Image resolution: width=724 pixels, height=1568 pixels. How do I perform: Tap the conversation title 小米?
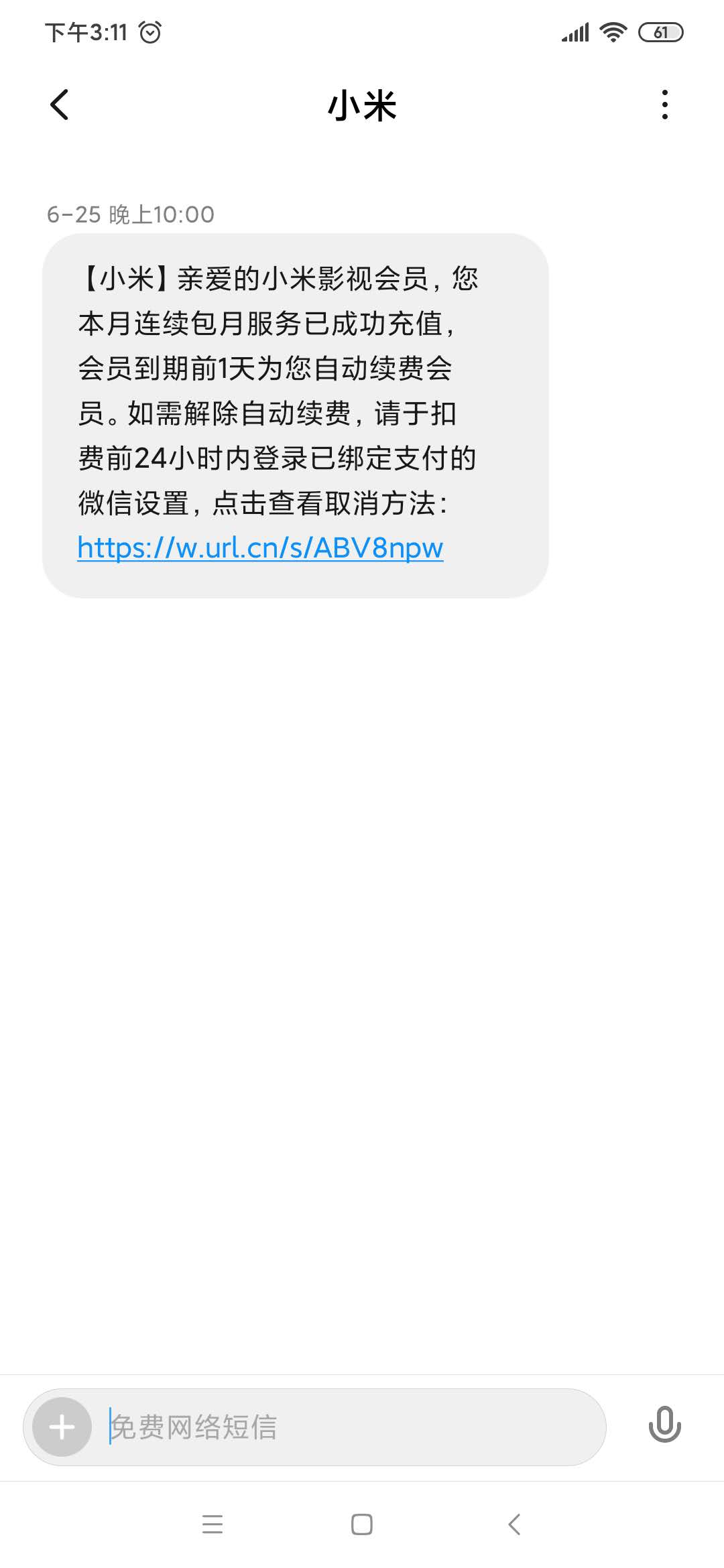coord(362,106)
